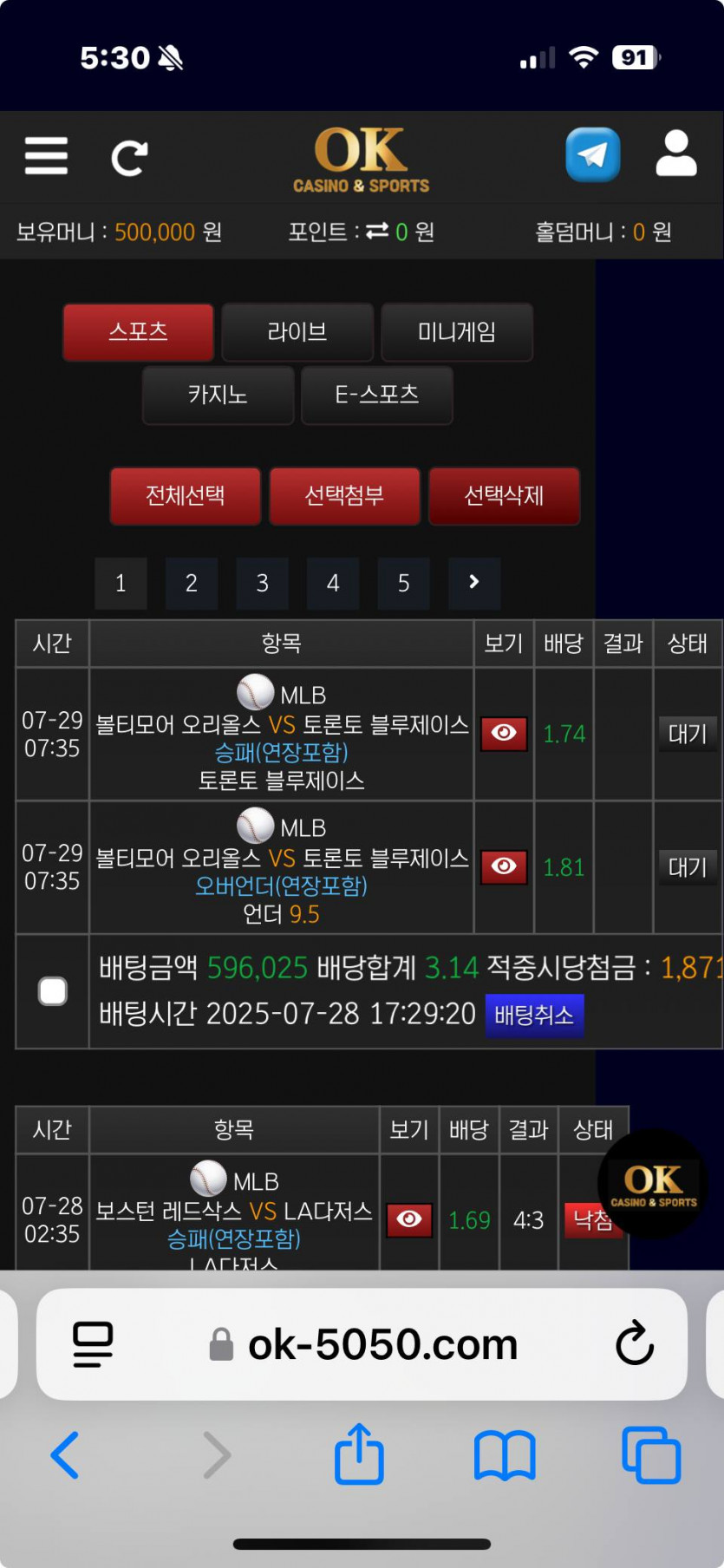Tap the Safari share button

pyautogui.click(x=359, y=1454)
